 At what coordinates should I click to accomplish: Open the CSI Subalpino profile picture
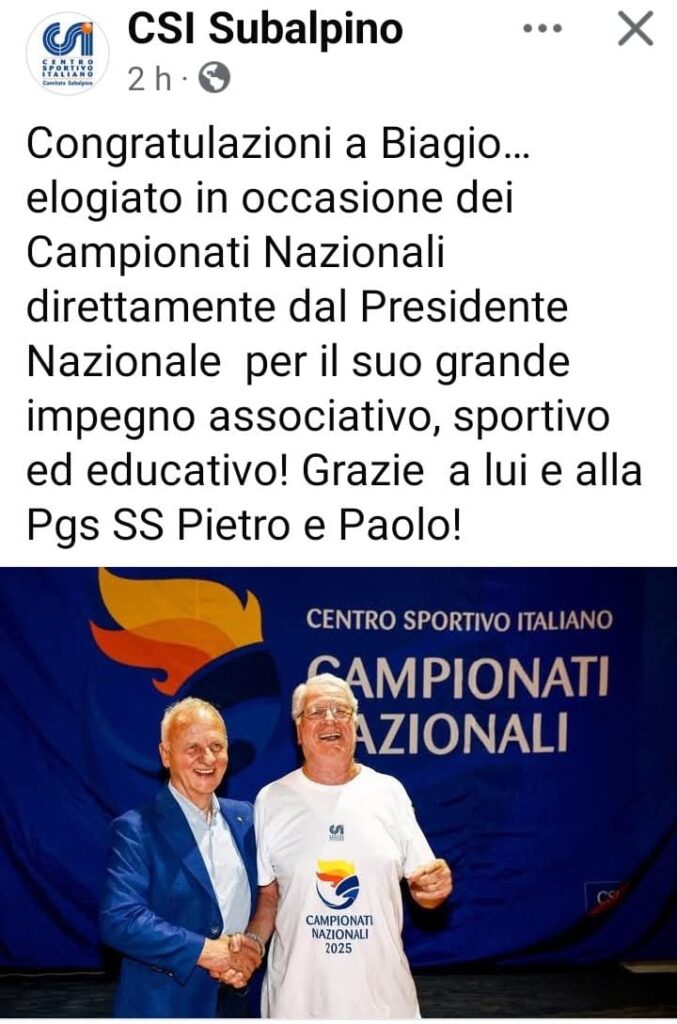[x=67, y=54]
